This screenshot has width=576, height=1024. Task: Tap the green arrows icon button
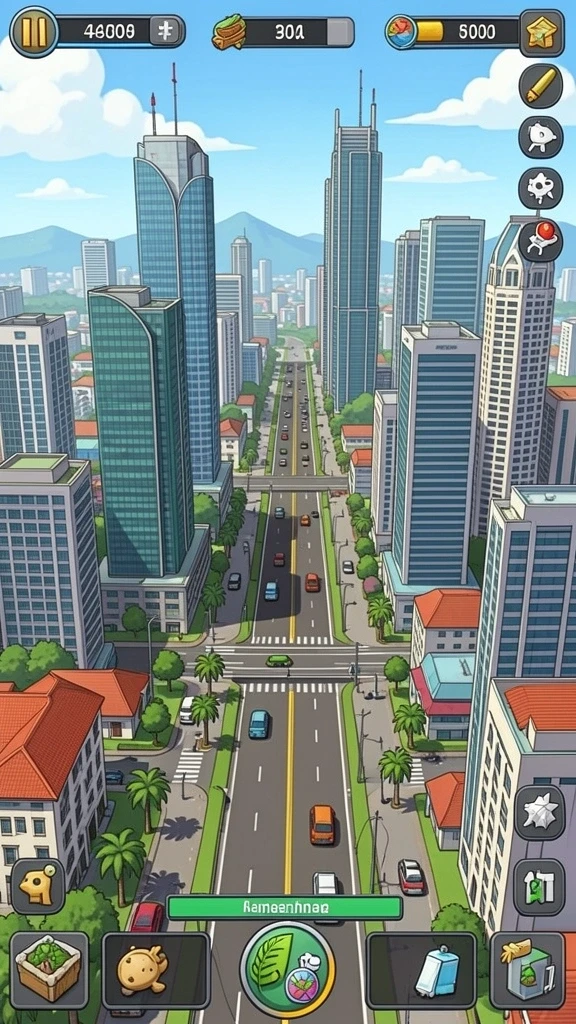pyautogui.click(x=539, y=887)
